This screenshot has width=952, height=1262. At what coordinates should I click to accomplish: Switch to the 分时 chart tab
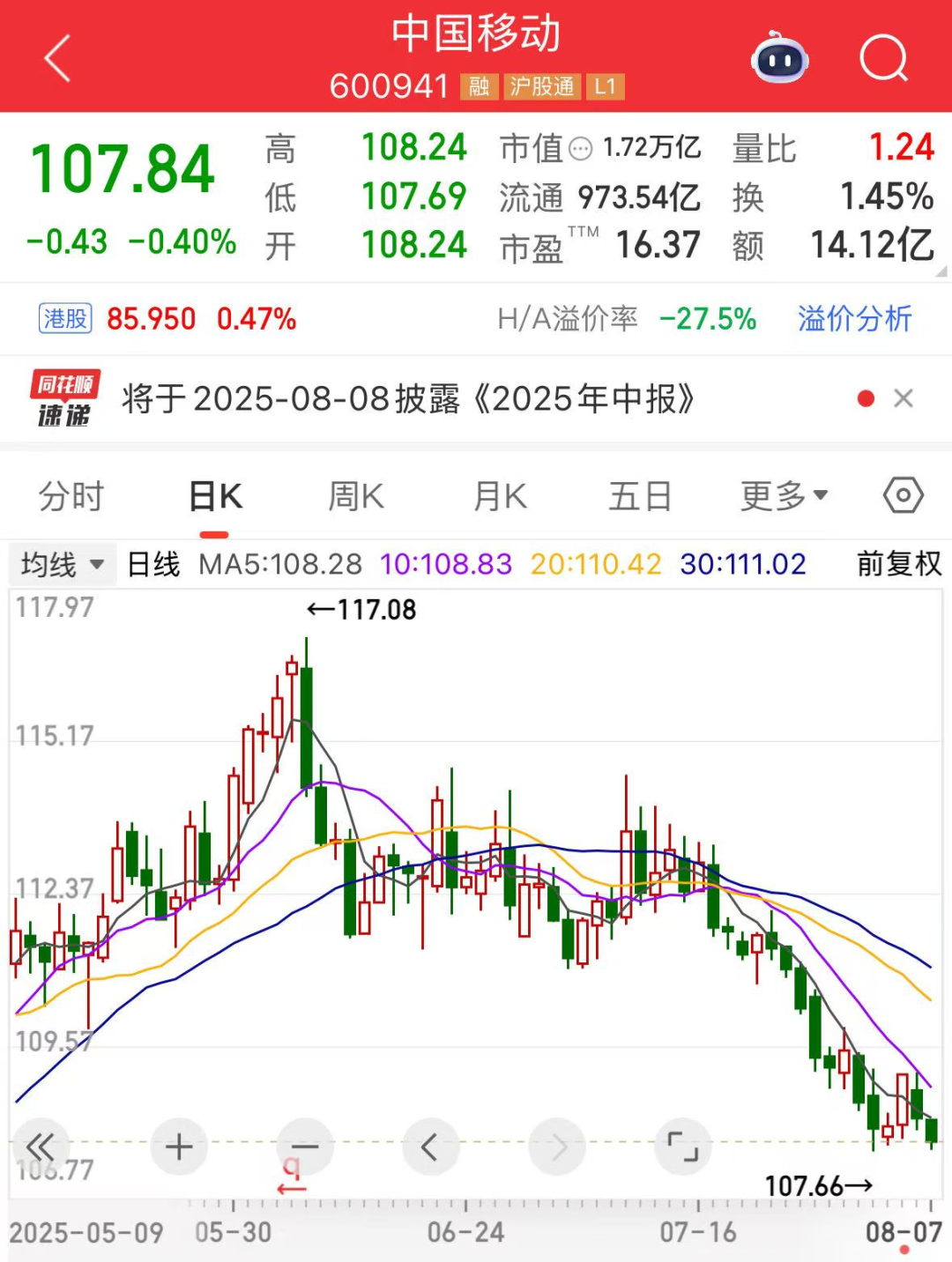click(x=71, y=496)
